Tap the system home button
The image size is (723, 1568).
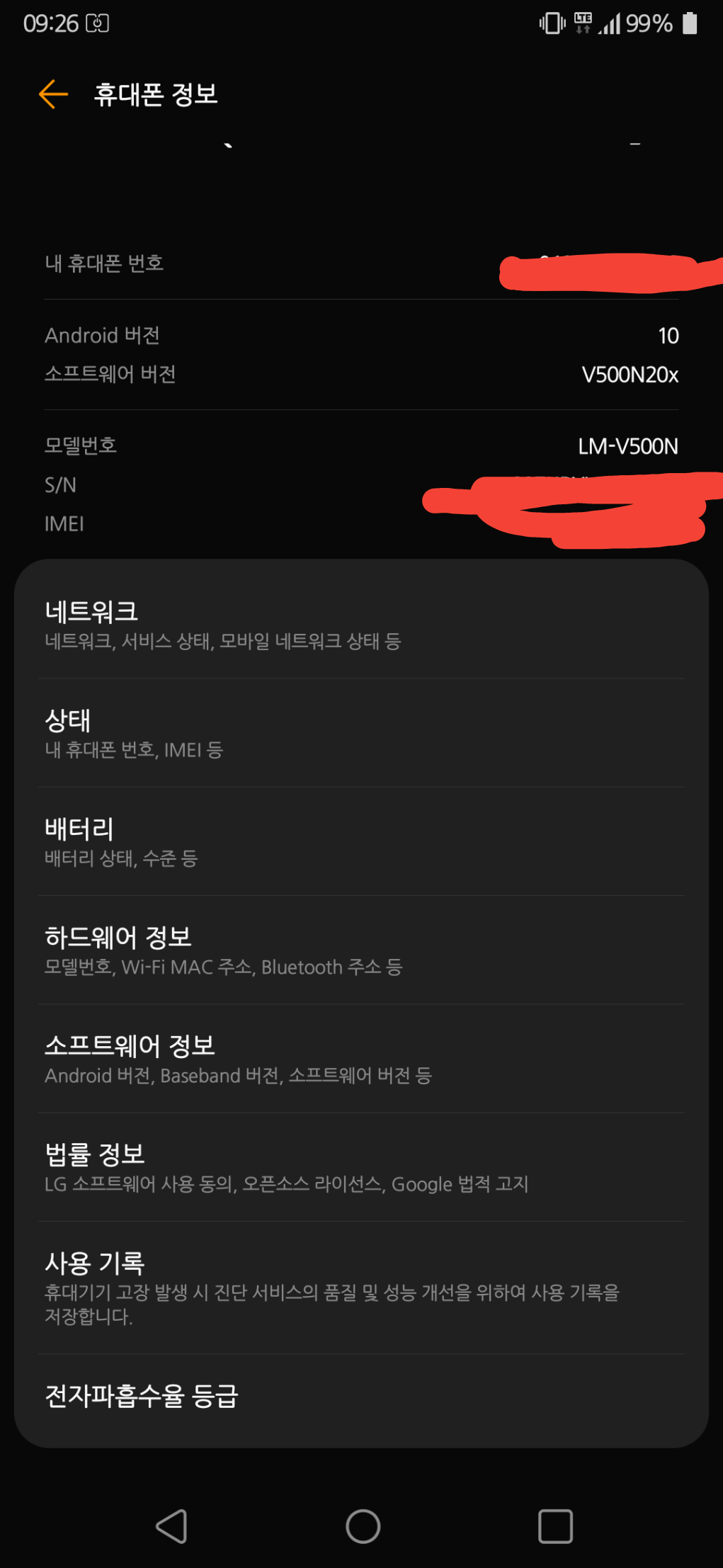pos(363,1526)
